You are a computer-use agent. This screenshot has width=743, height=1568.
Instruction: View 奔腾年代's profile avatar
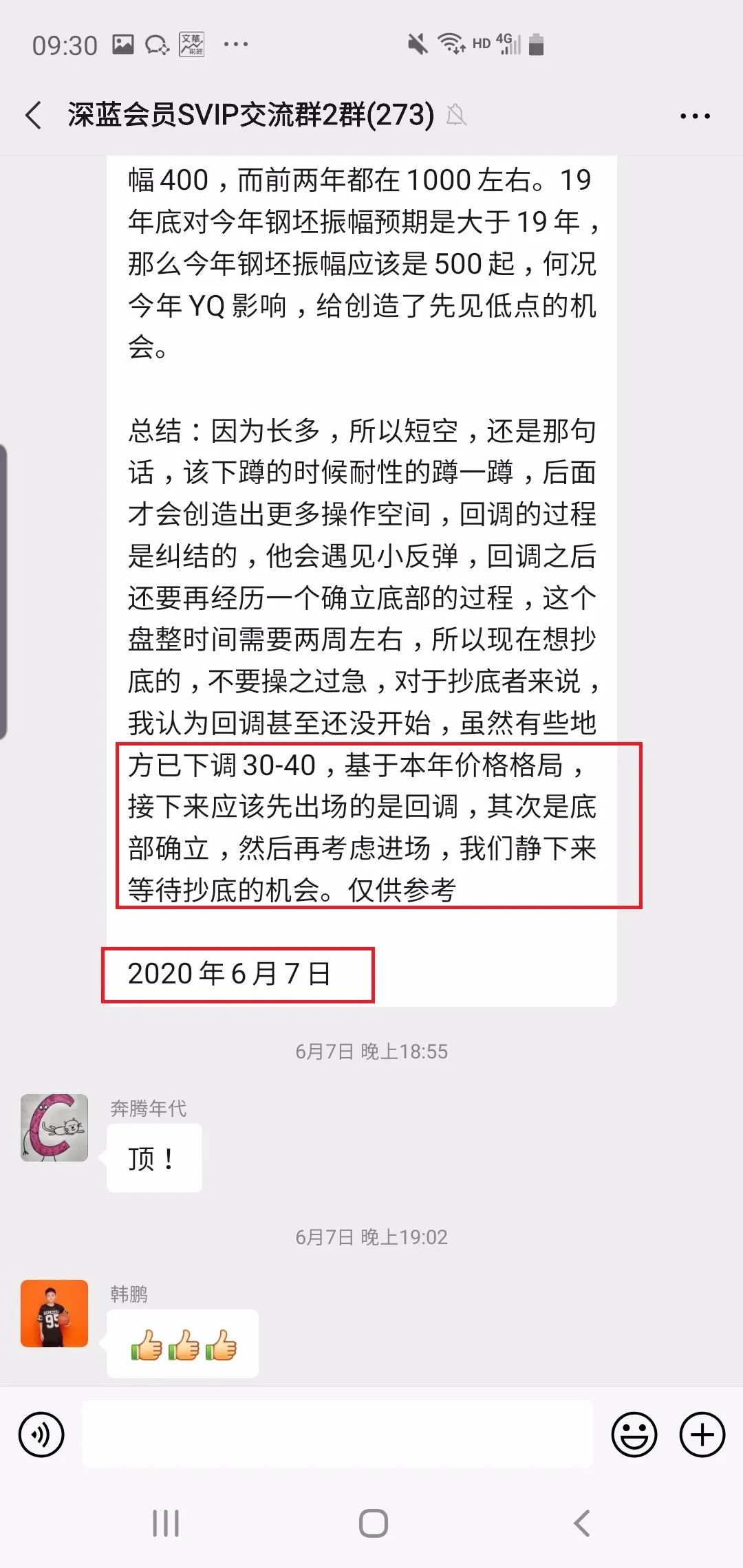[54, 1128]
